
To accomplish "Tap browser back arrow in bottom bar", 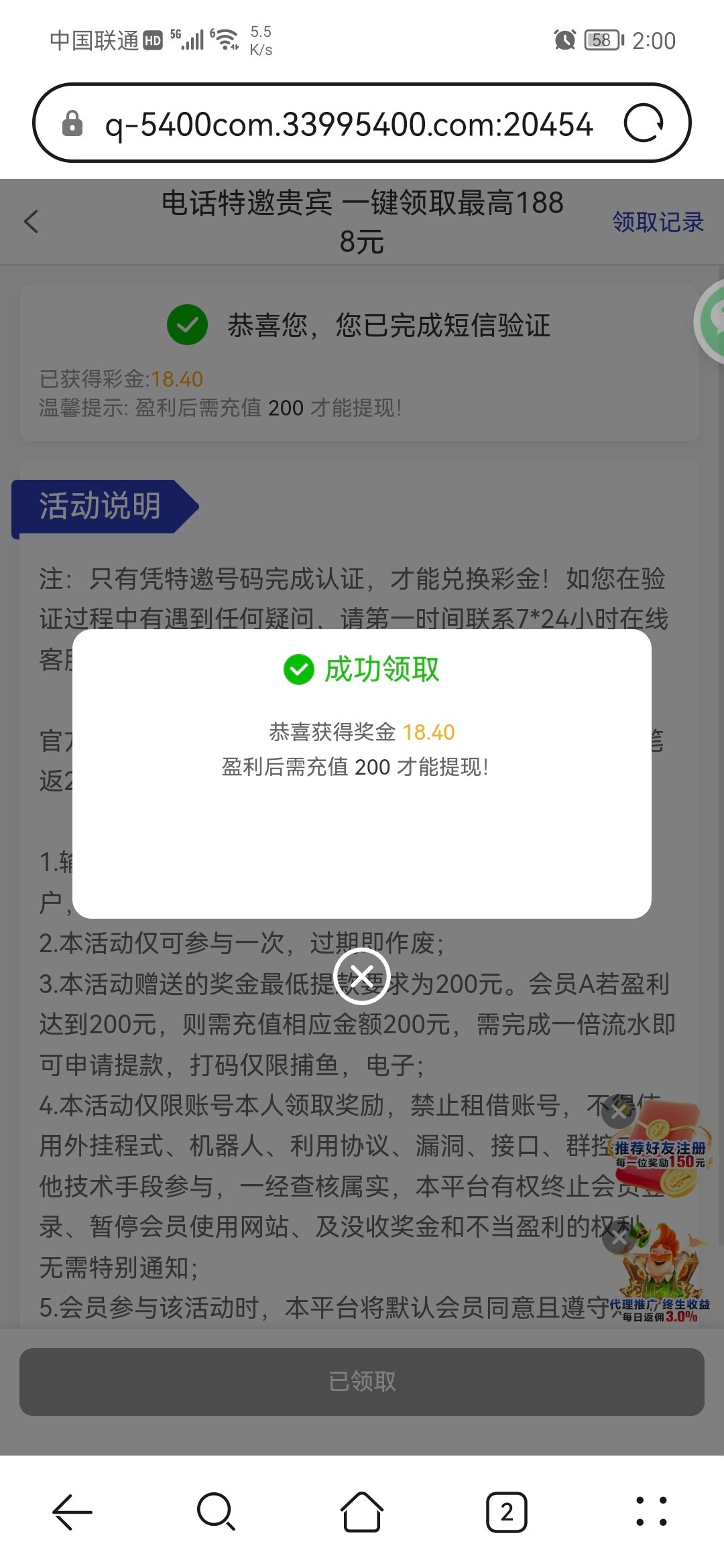I will (72, 1512).
